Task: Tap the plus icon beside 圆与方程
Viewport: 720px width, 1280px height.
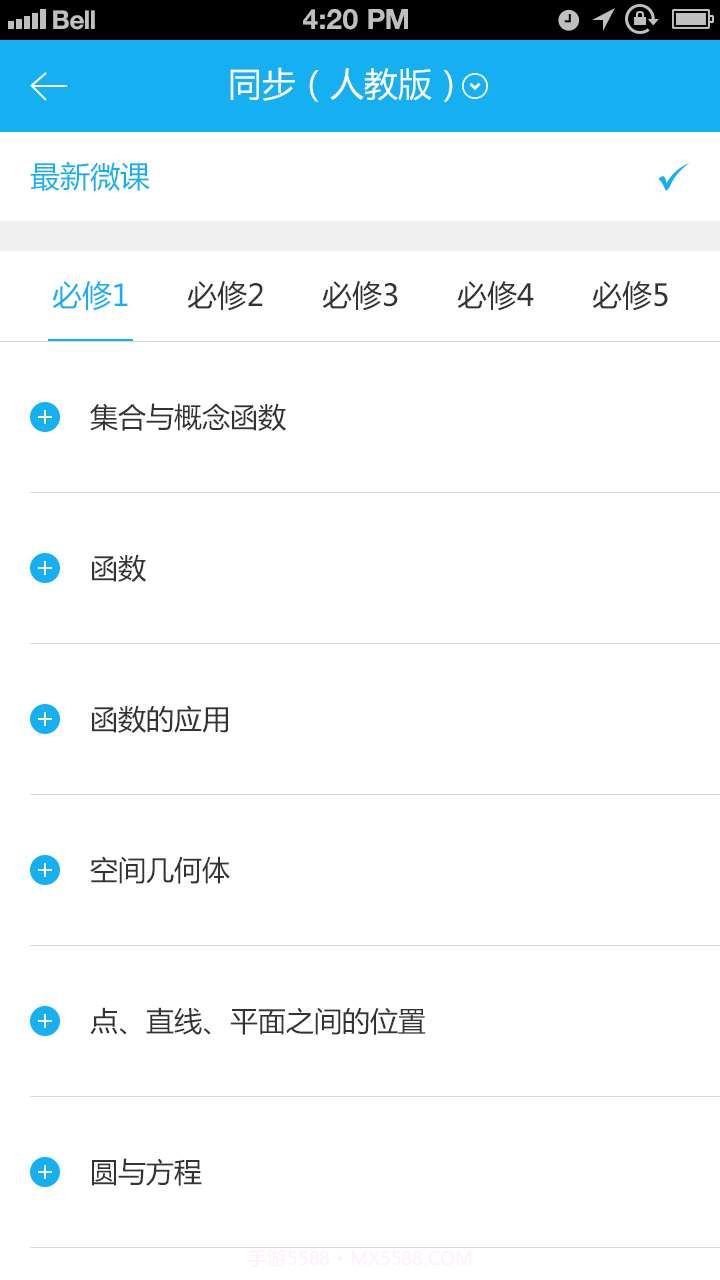Action: click(x=44, y=1171)
